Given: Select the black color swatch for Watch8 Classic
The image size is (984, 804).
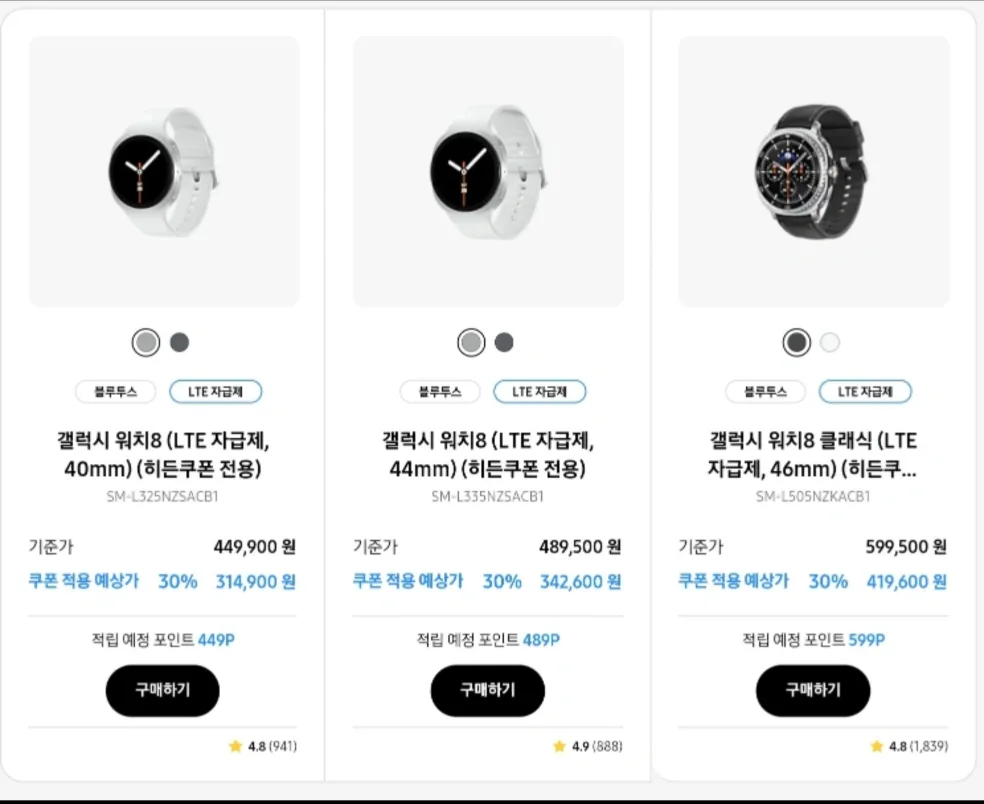Looking at the screenshot, I should pos(796,343).
